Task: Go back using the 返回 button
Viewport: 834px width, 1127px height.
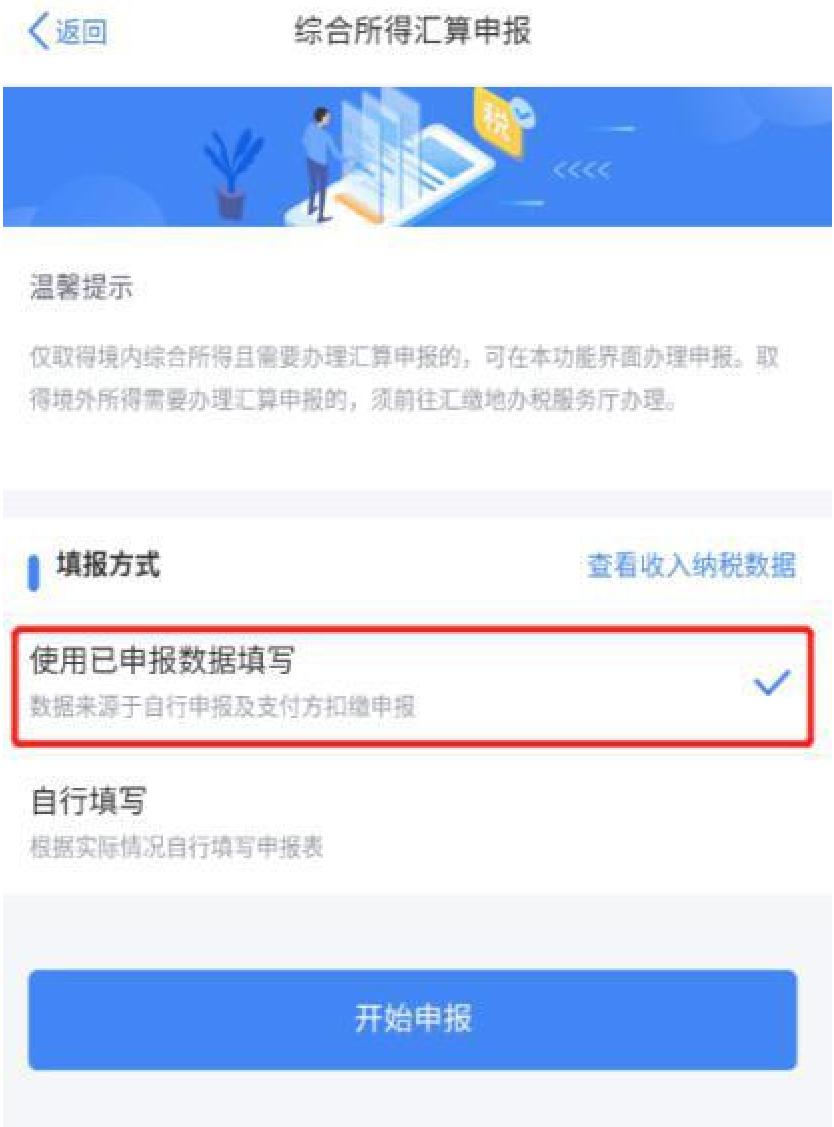Action: point(68,32)
